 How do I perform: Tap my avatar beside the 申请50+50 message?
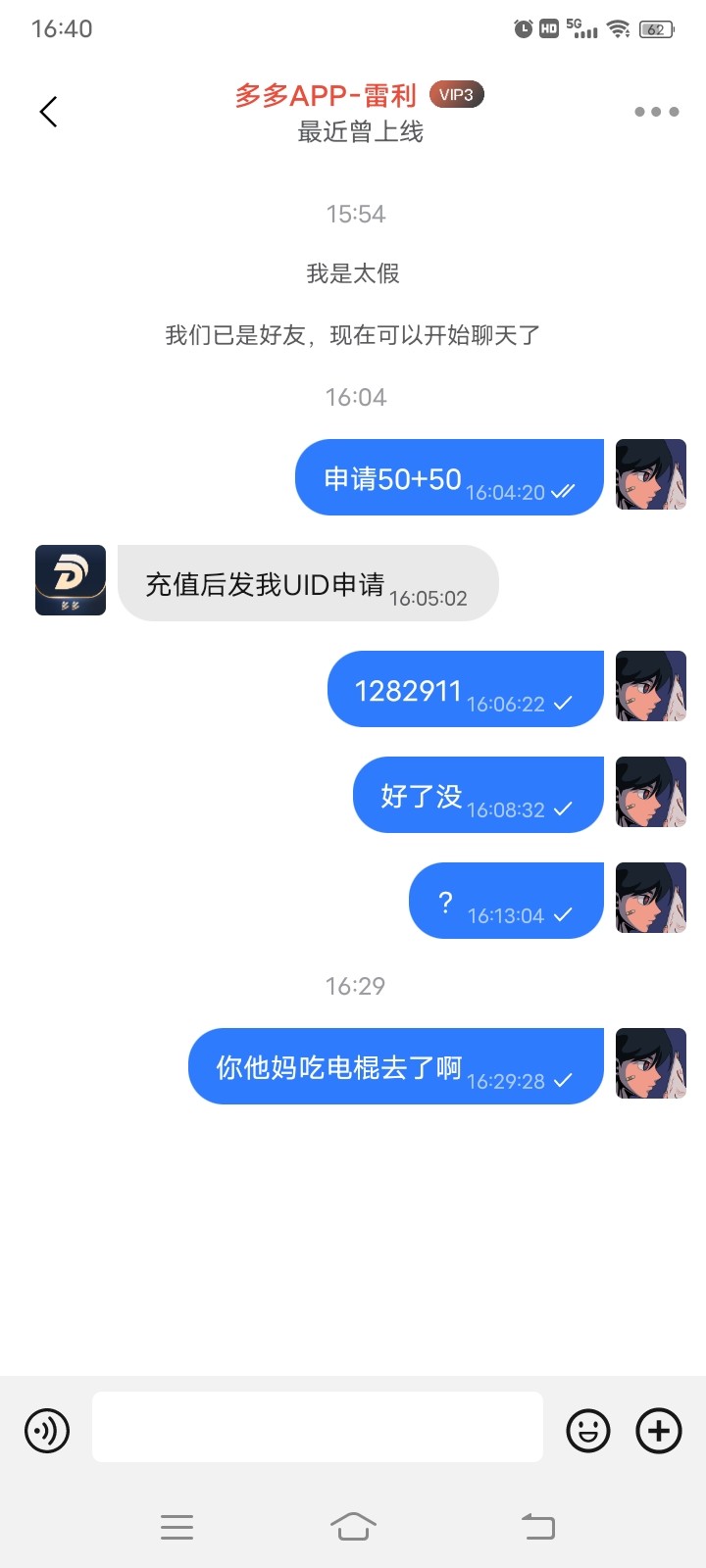650,474
